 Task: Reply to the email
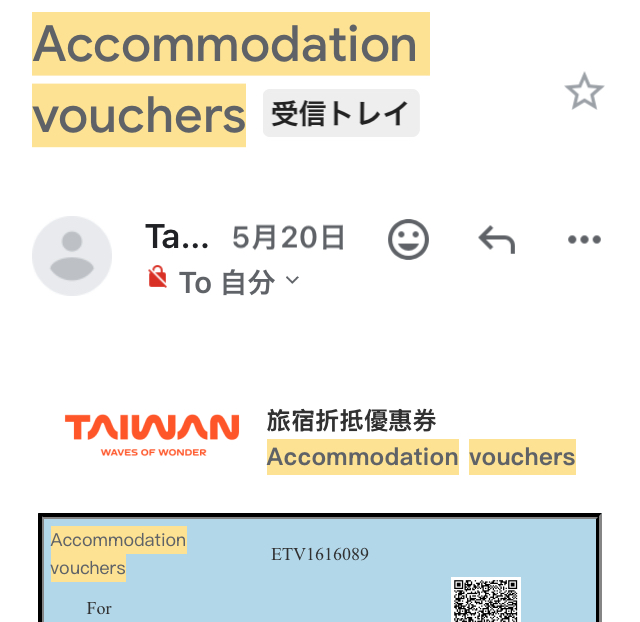(496, 239)
